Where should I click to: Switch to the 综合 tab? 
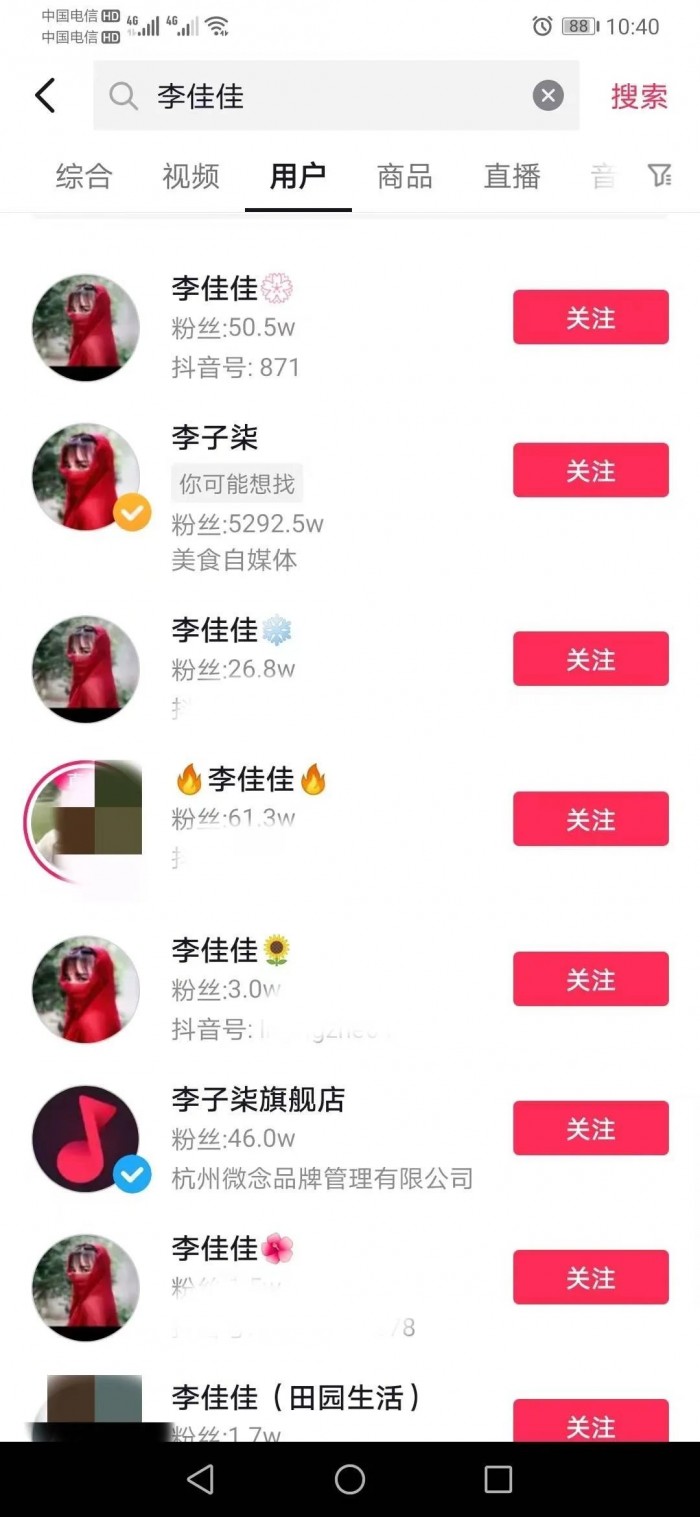coord(84,177)
